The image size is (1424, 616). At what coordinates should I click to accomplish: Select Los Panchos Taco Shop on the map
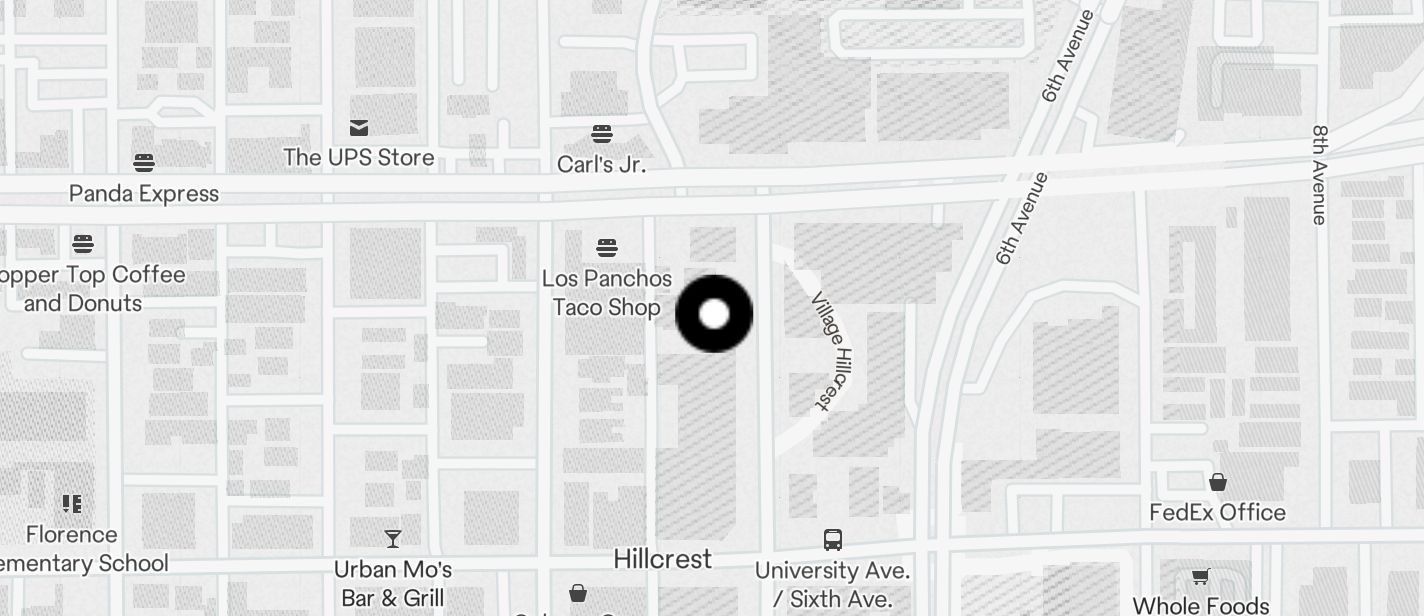tap(607, 248)
